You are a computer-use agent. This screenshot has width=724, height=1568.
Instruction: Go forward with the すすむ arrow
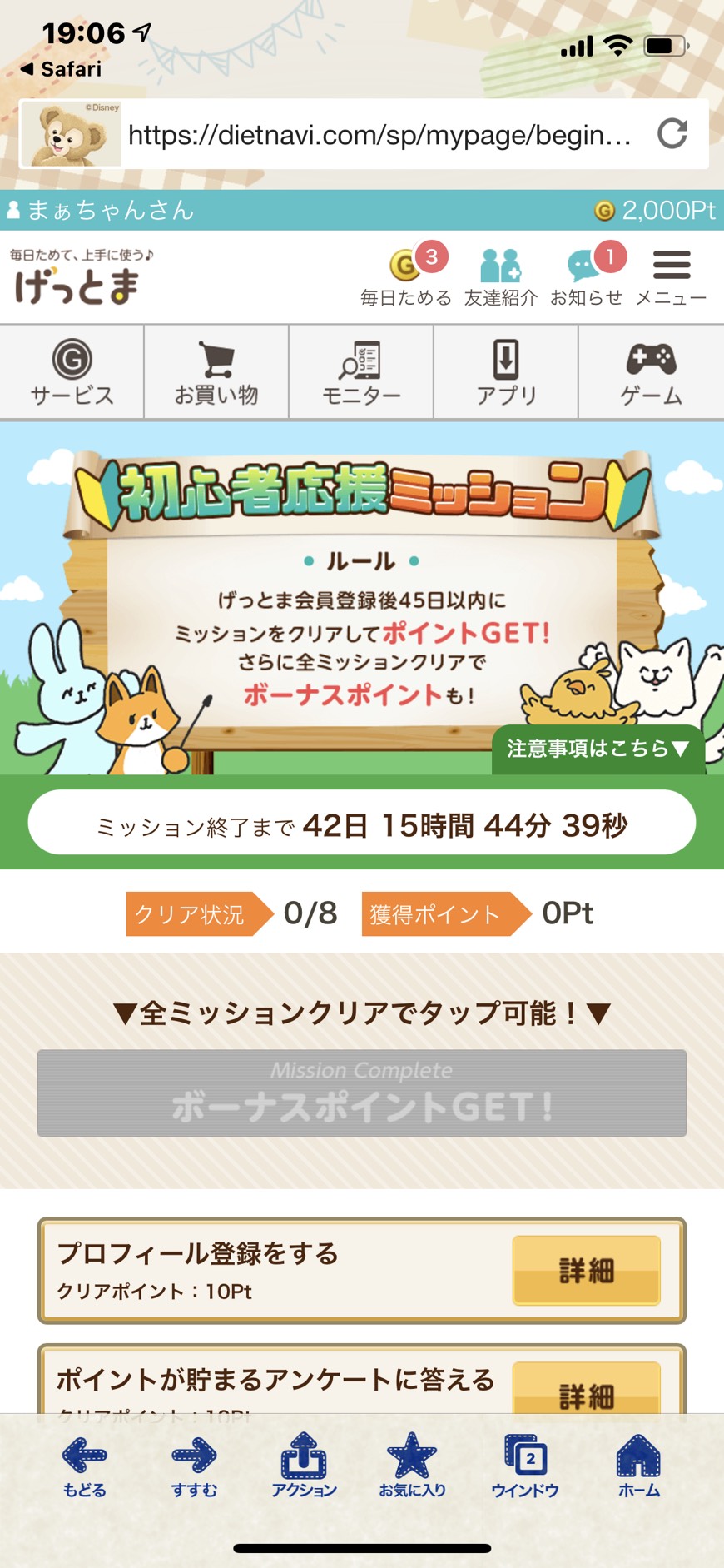(194, 1466)
